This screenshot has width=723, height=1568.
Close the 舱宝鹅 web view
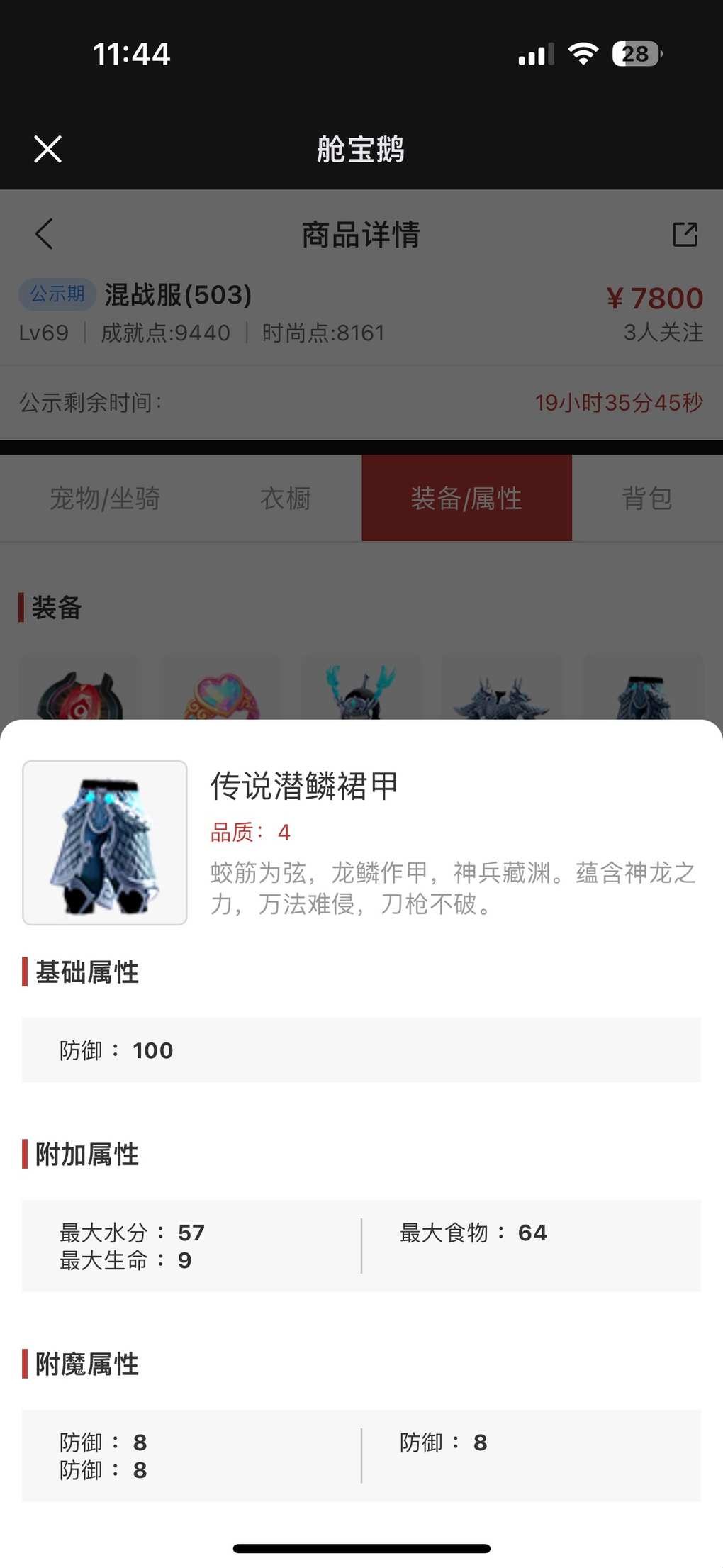tap(47, 149)
